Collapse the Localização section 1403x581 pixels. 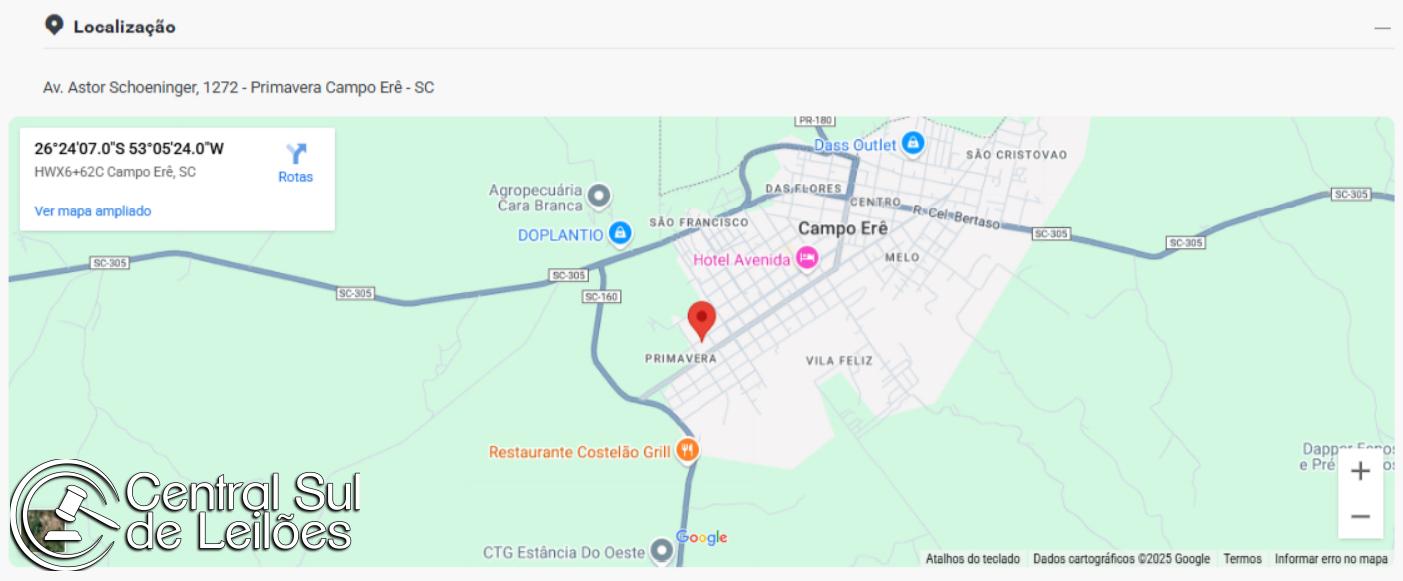pyautogui.click(x=1382, y=28)
